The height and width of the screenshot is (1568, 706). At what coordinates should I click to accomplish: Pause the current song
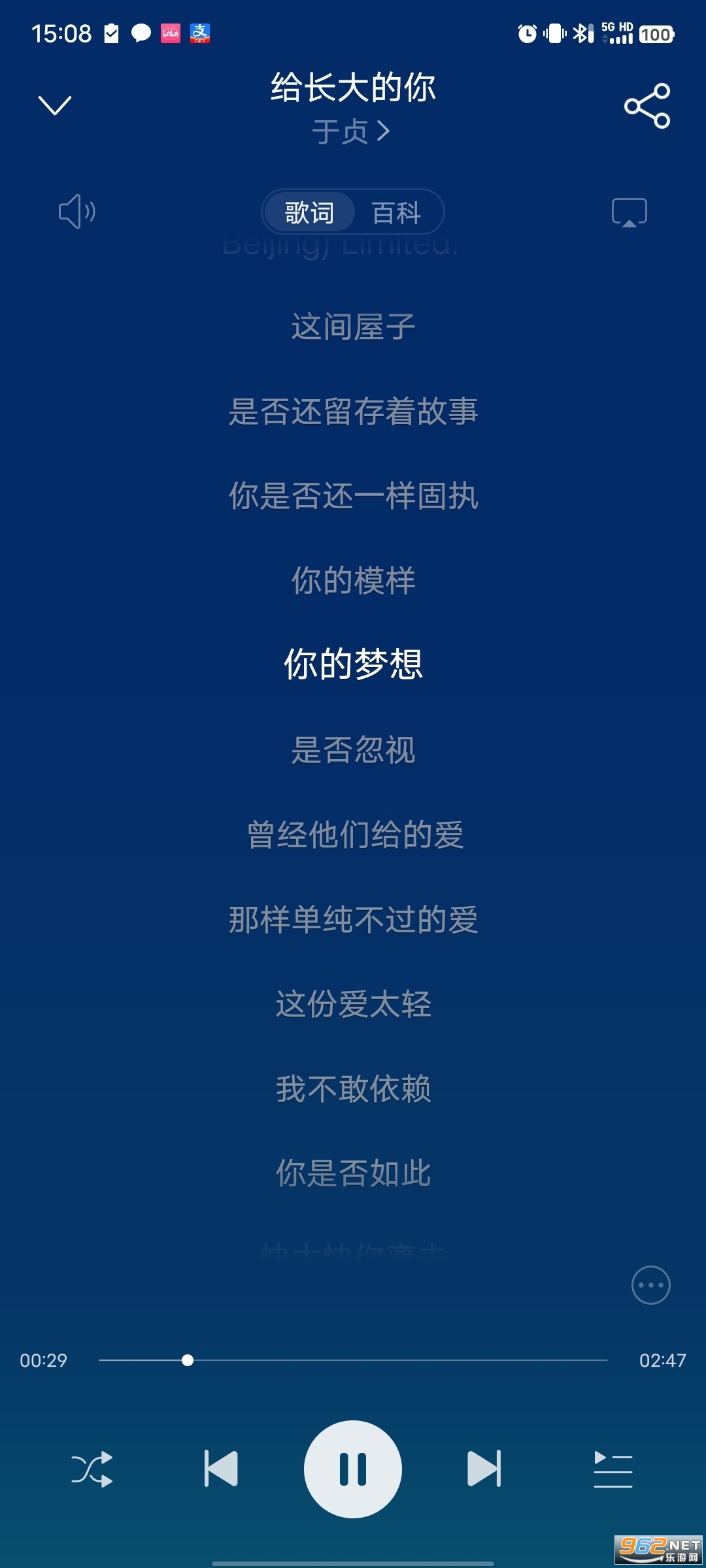[353, 1469]
